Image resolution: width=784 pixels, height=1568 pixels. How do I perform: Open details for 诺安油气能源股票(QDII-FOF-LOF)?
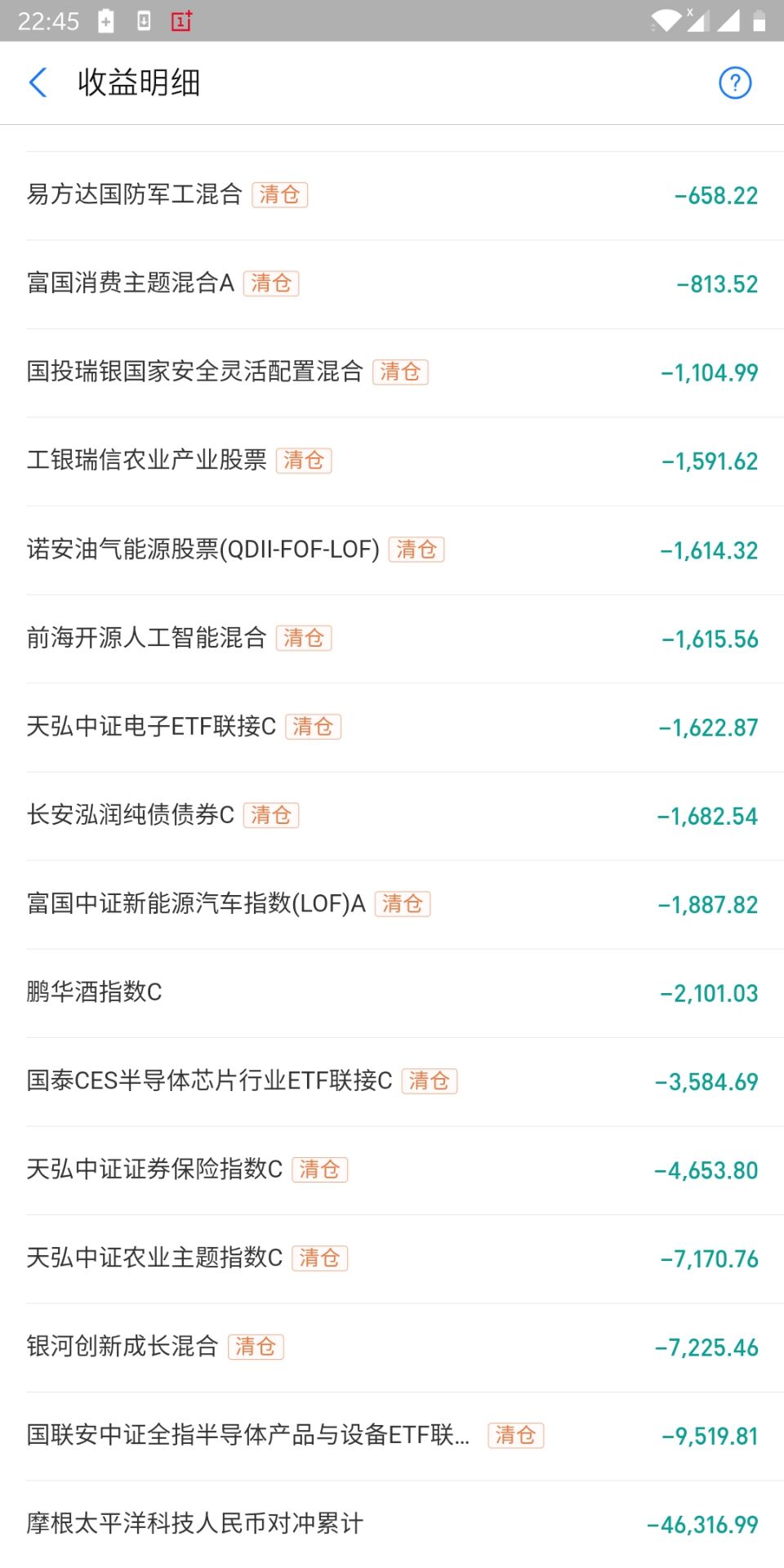coord(201,549)
